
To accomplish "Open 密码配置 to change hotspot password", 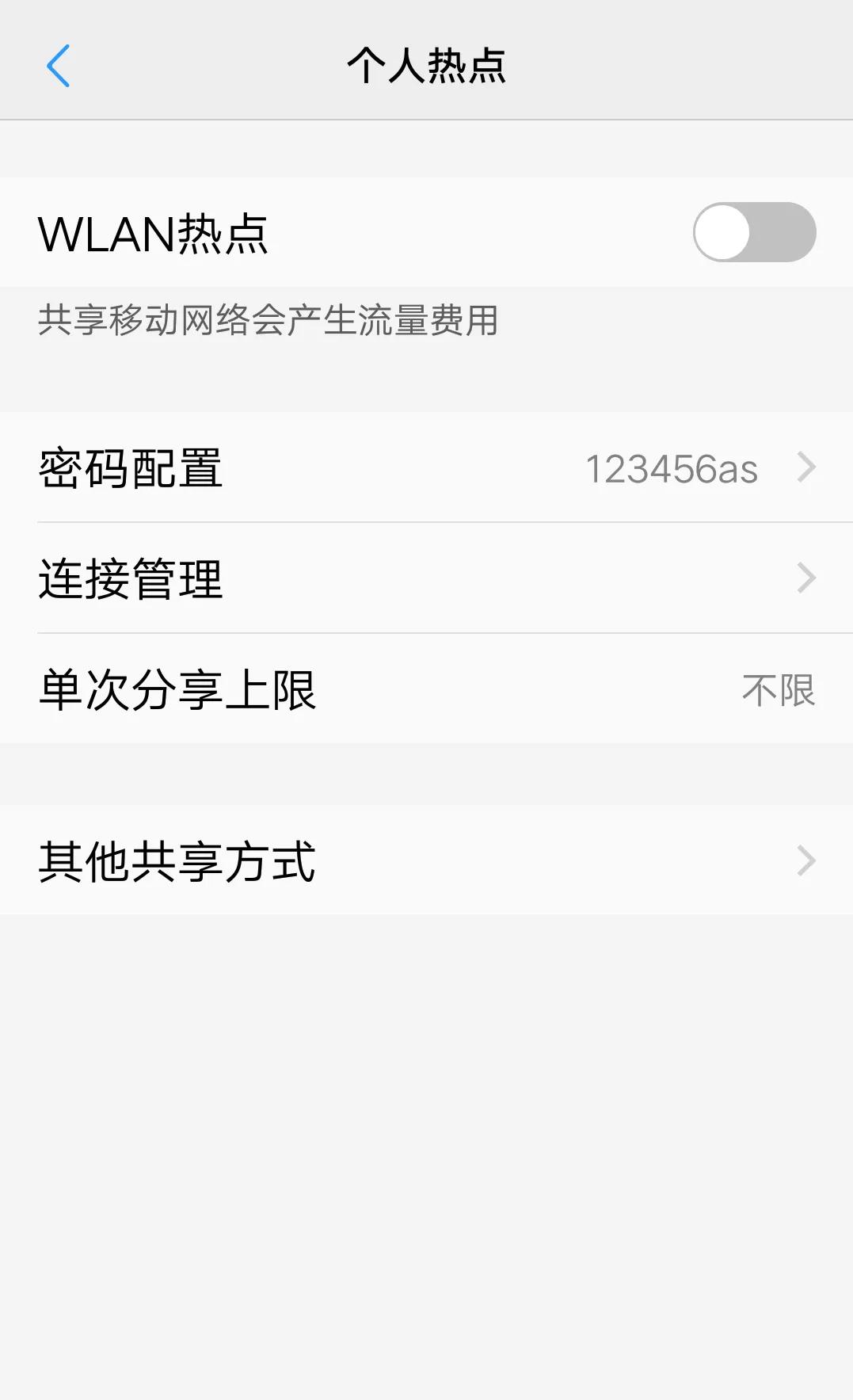I will (426, 467).
